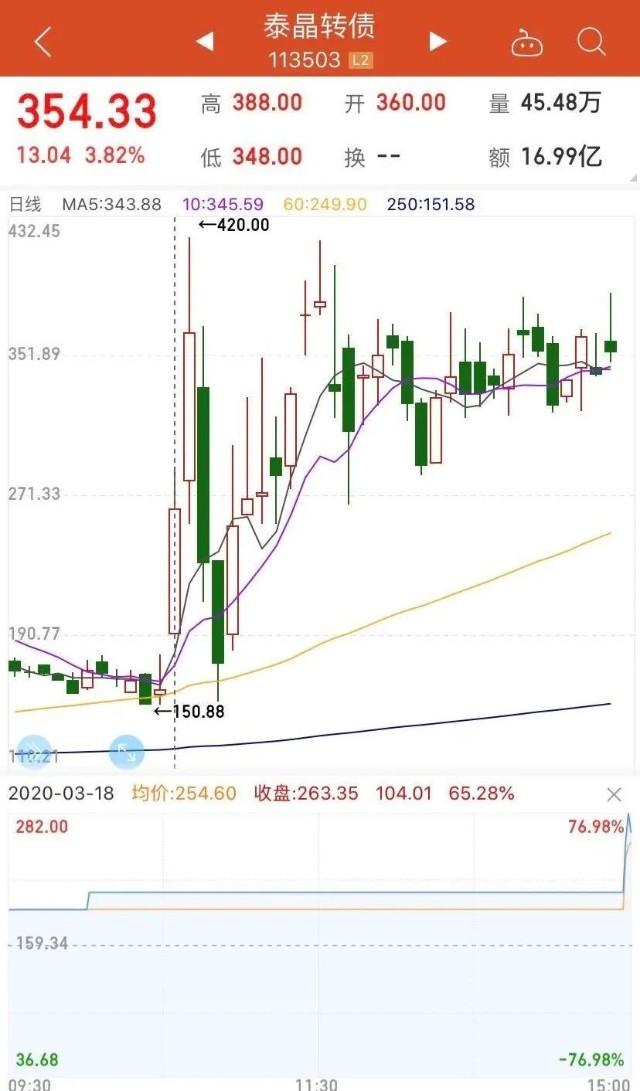The width and height of the screenshot is (640, 1091).
Task: Open the search magnifier
Action: pyautogui.click(x=591, y=42)
